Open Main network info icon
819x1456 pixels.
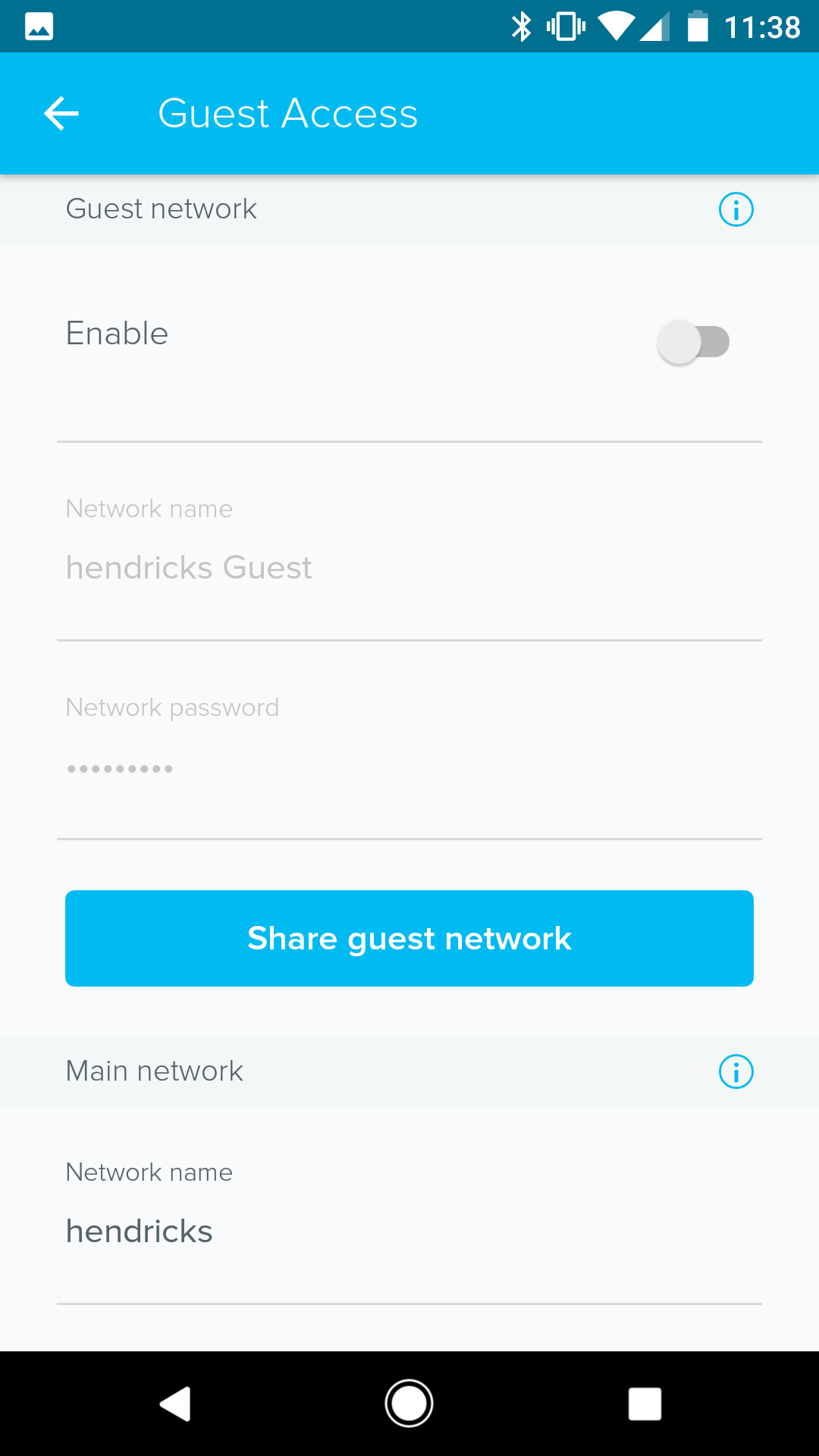tap(736, 1072)
